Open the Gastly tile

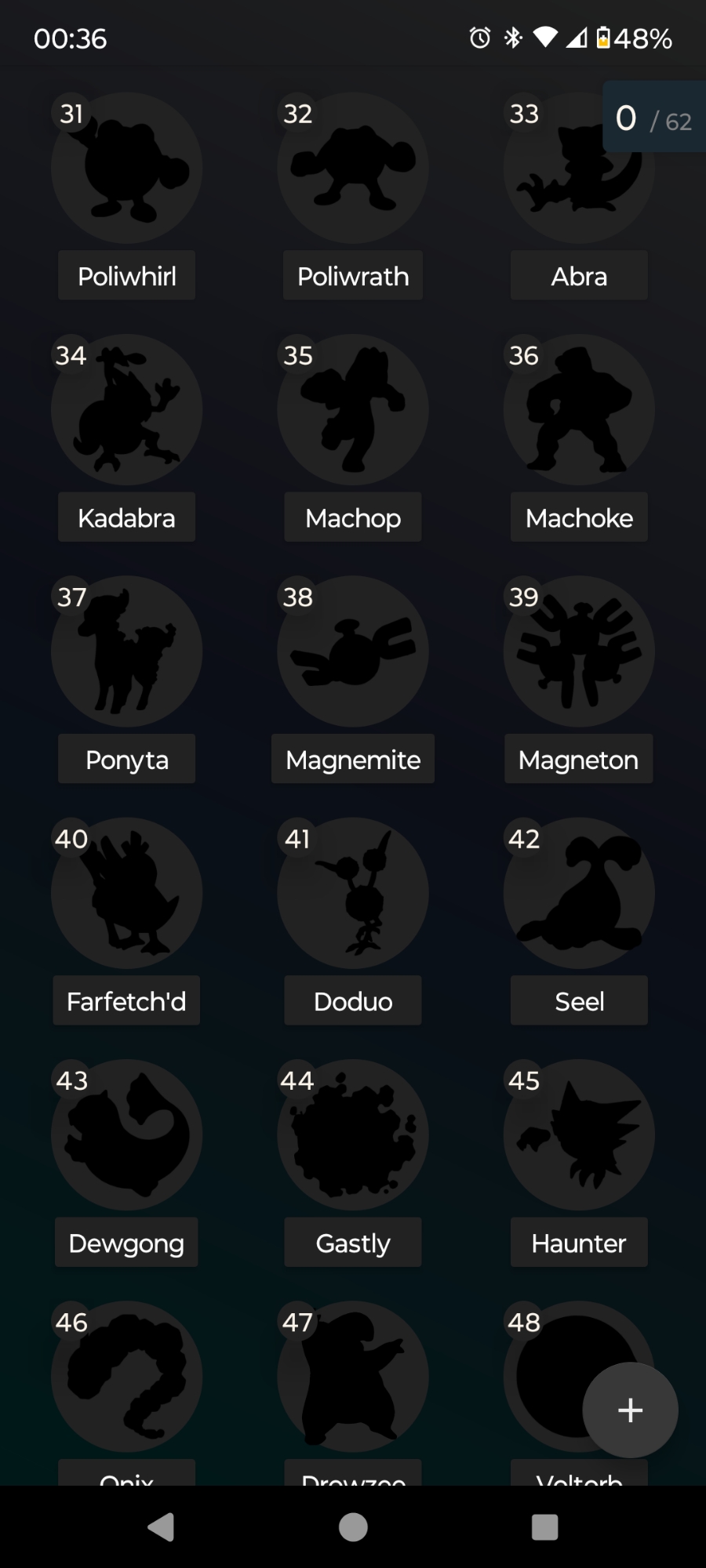tap(352, 1134)
